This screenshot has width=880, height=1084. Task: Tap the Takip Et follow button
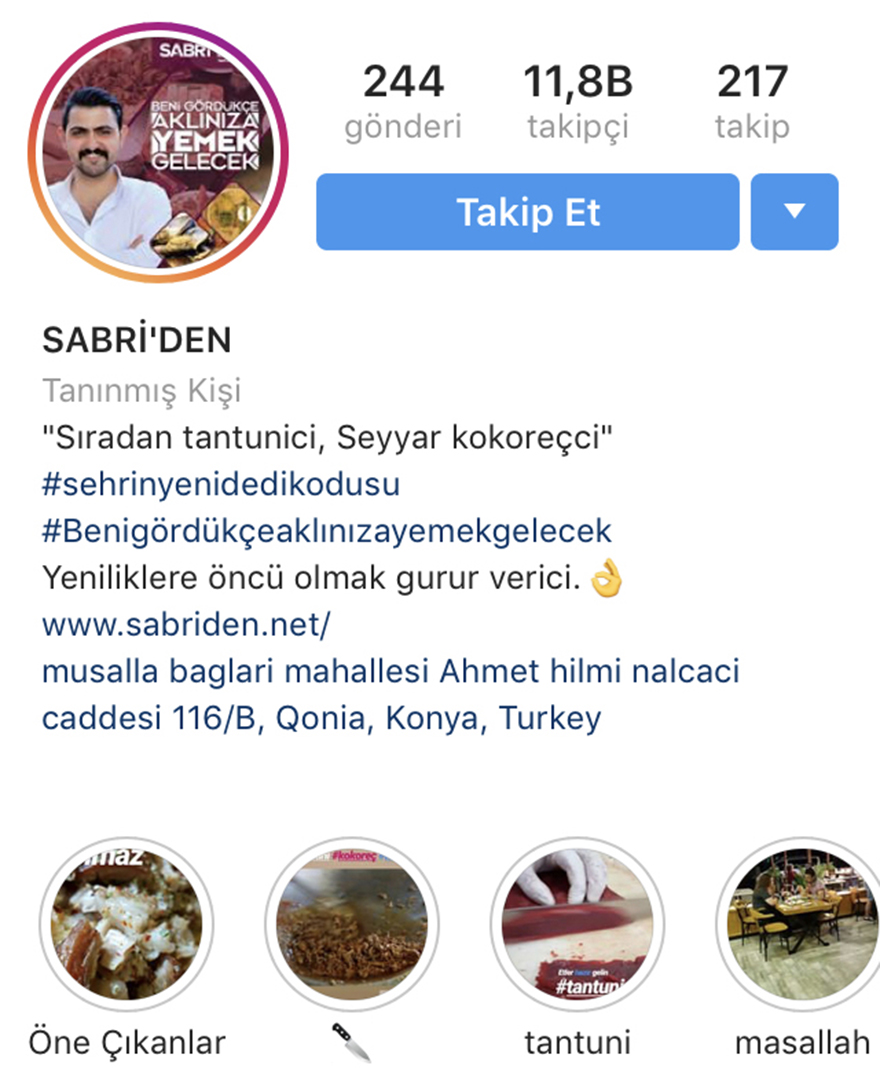(x=527, y=212)
